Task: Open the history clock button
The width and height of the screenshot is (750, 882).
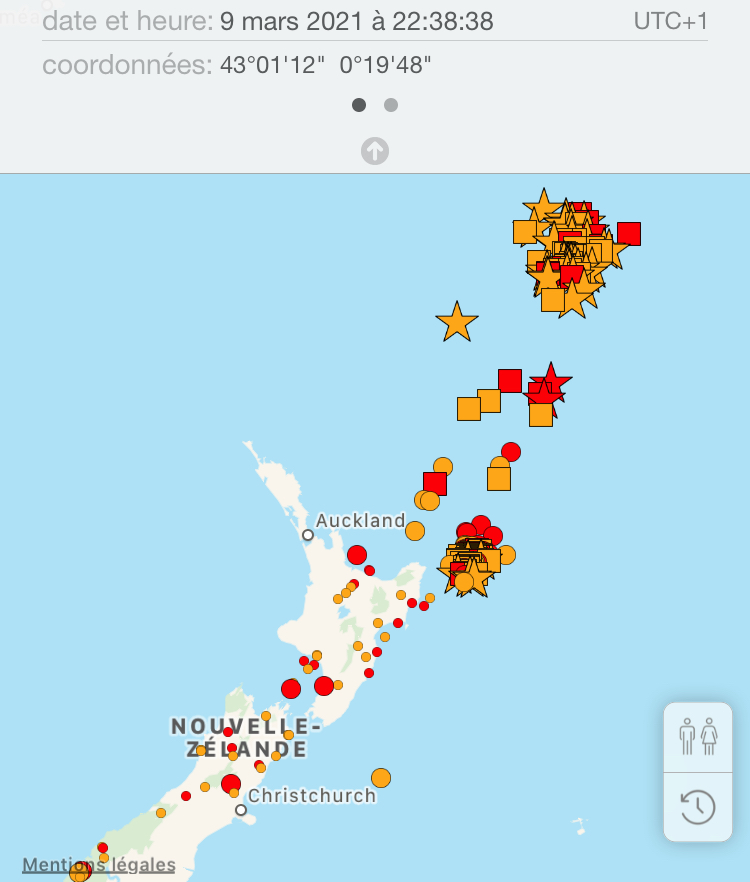Action: 698,807
